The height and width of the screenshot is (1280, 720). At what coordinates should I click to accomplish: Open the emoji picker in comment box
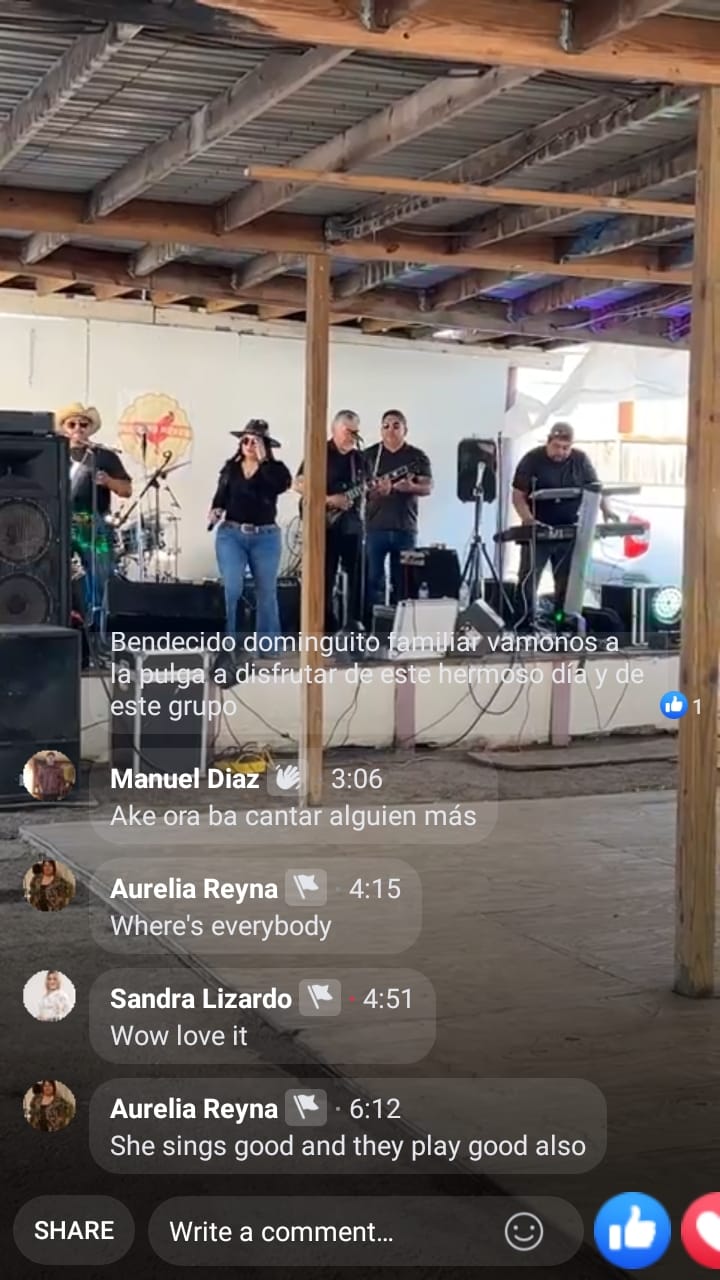click(x=524, y=1231)
